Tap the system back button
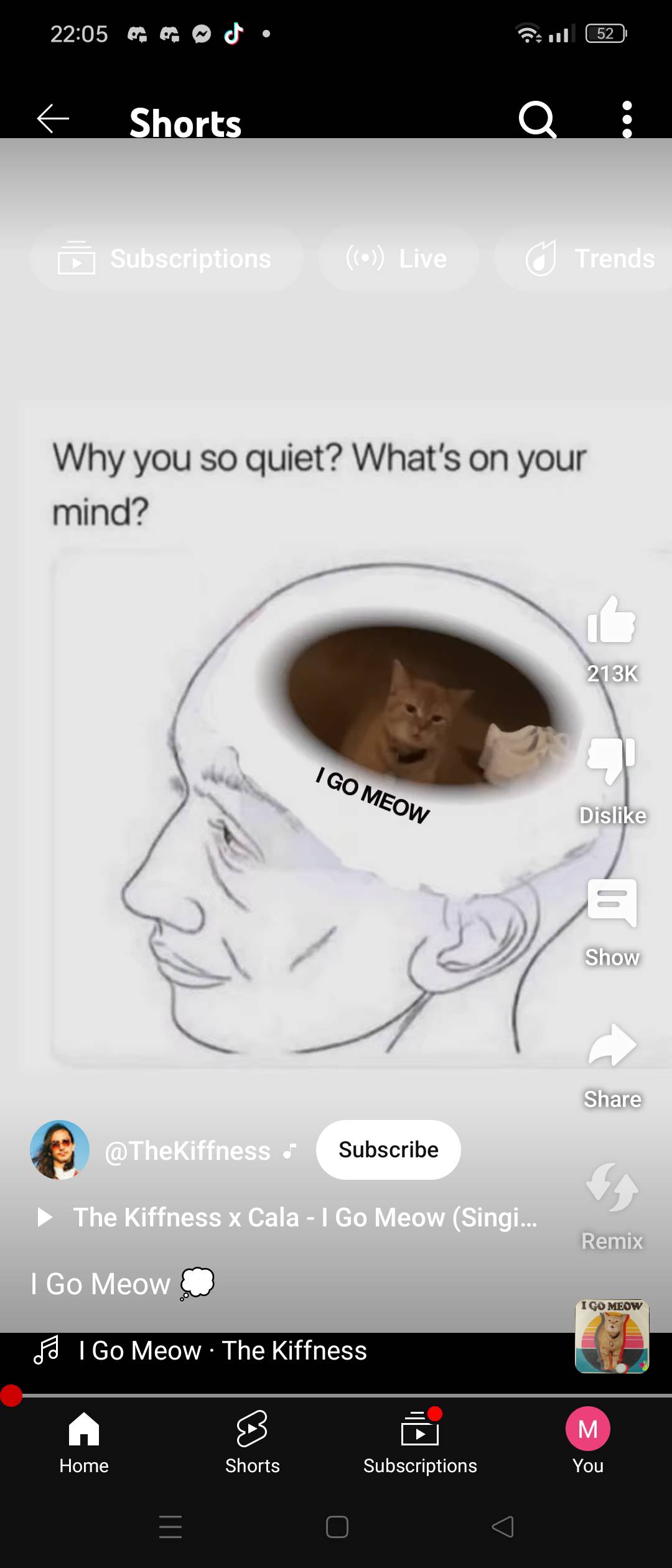Viewport: 672px width, 1568px height. point(503,1527)
